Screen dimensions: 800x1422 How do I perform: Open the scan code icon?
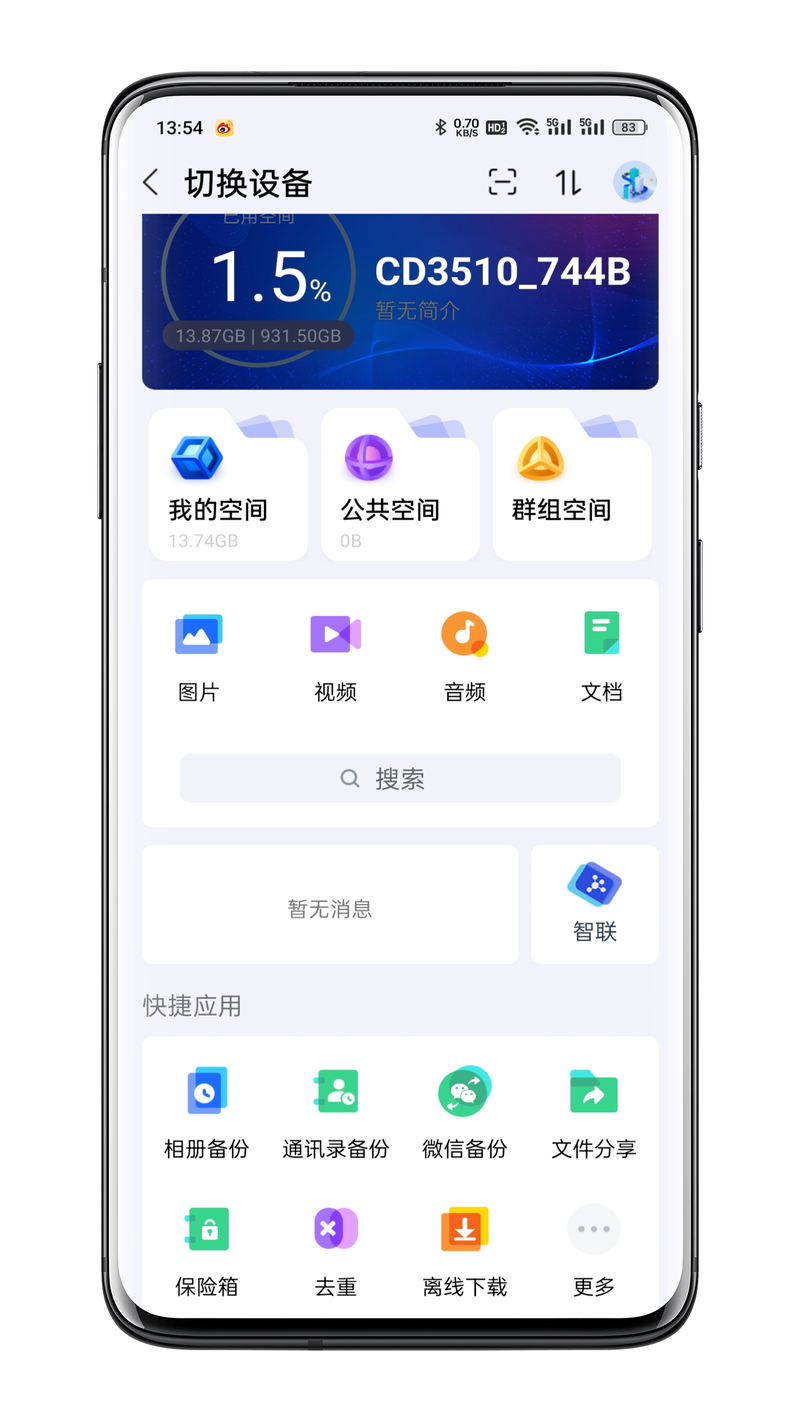pyautogui.click(x=502, y=182)
